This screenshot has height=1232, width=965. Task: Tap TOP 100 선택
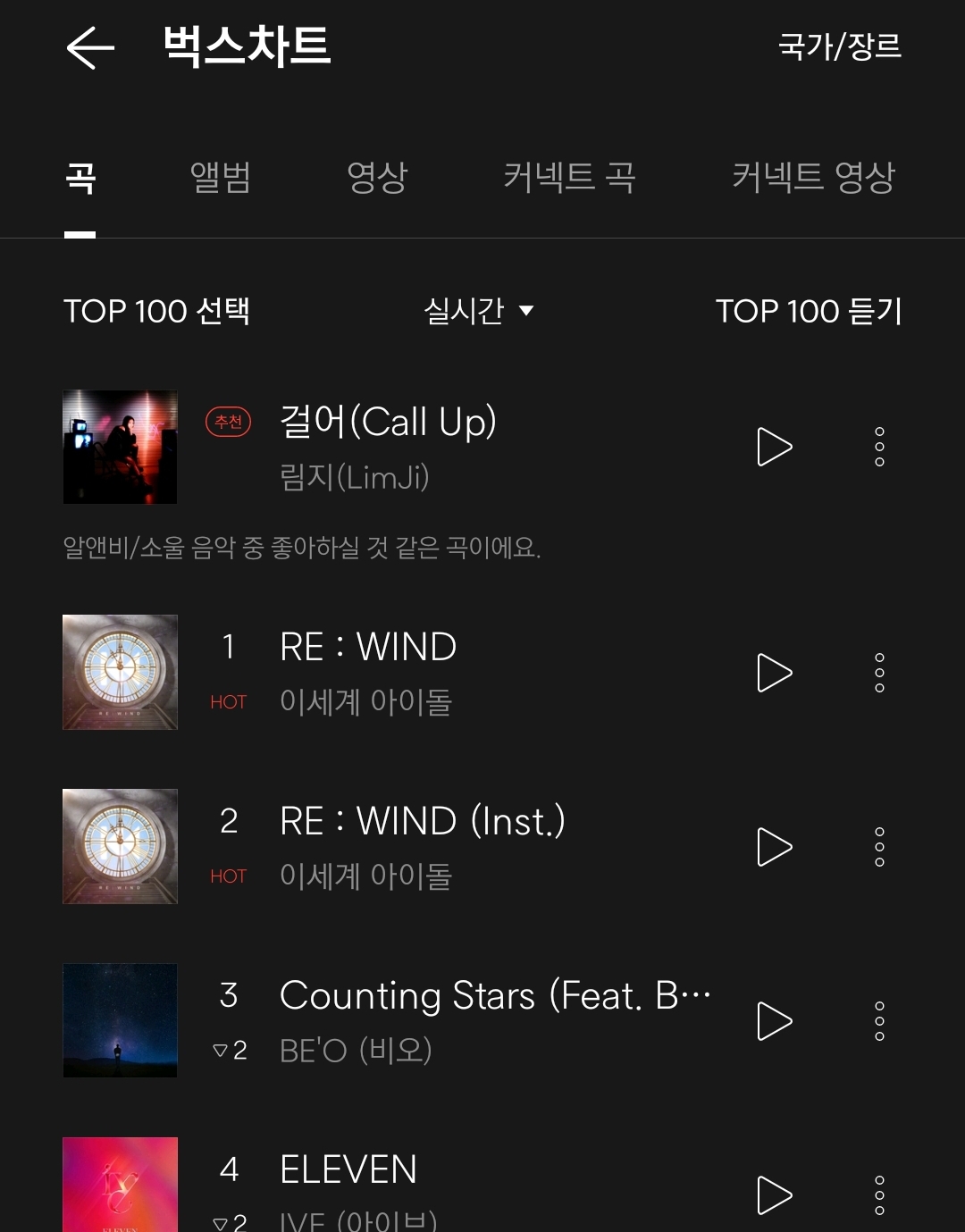pyautogui.click(x=156, y=311)
